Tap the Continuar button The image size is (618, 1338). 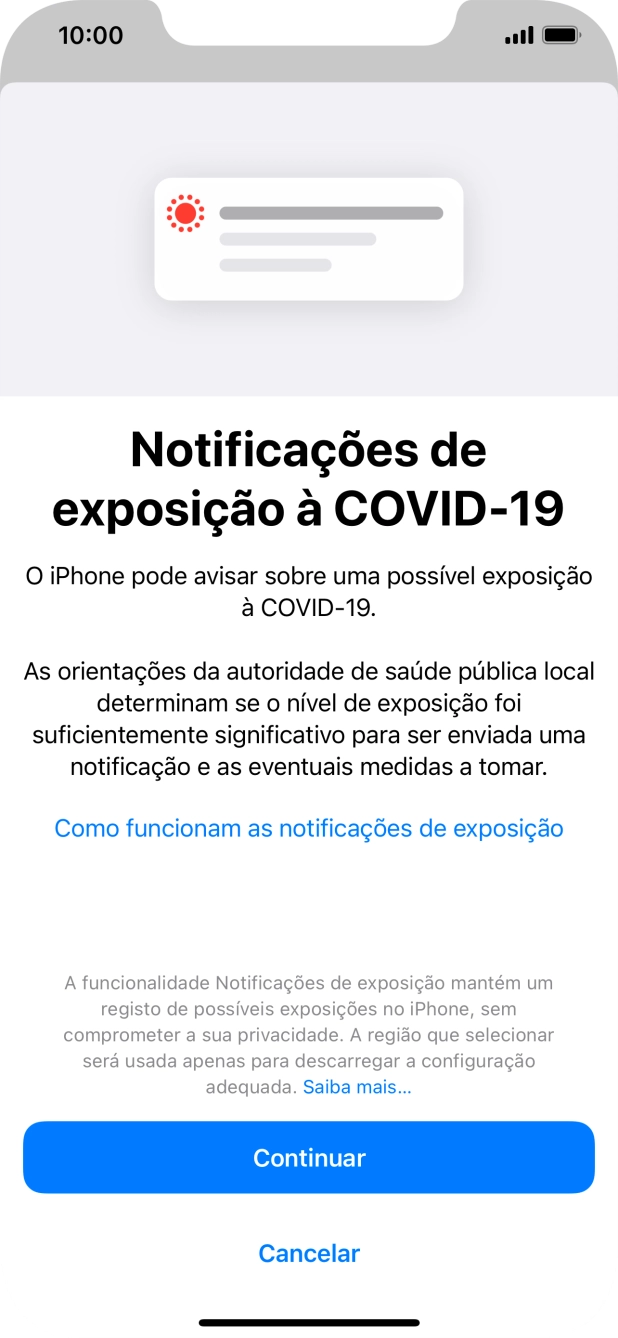coord(309,1157)
